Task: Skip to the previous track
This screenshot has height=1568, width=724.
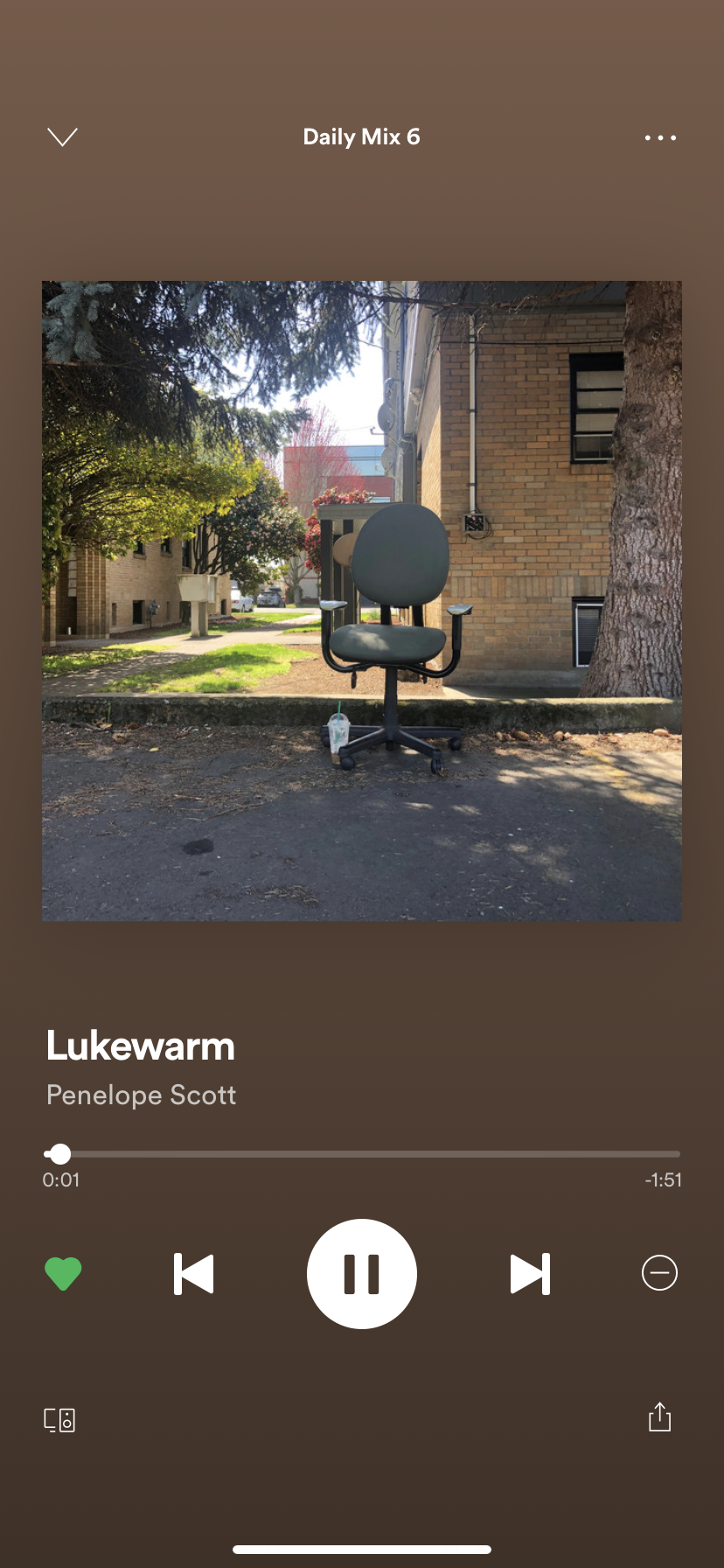Action: (x=194, y=1273)
